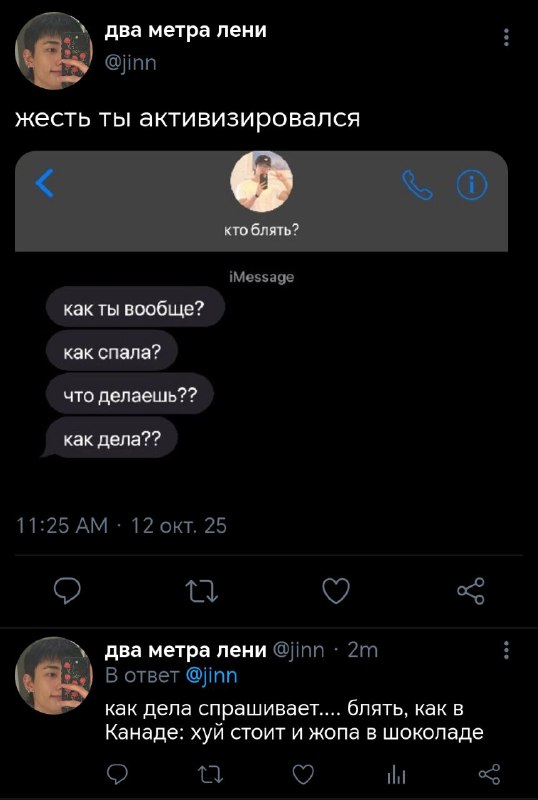Like the reply about Канаде

pos(303,776)
